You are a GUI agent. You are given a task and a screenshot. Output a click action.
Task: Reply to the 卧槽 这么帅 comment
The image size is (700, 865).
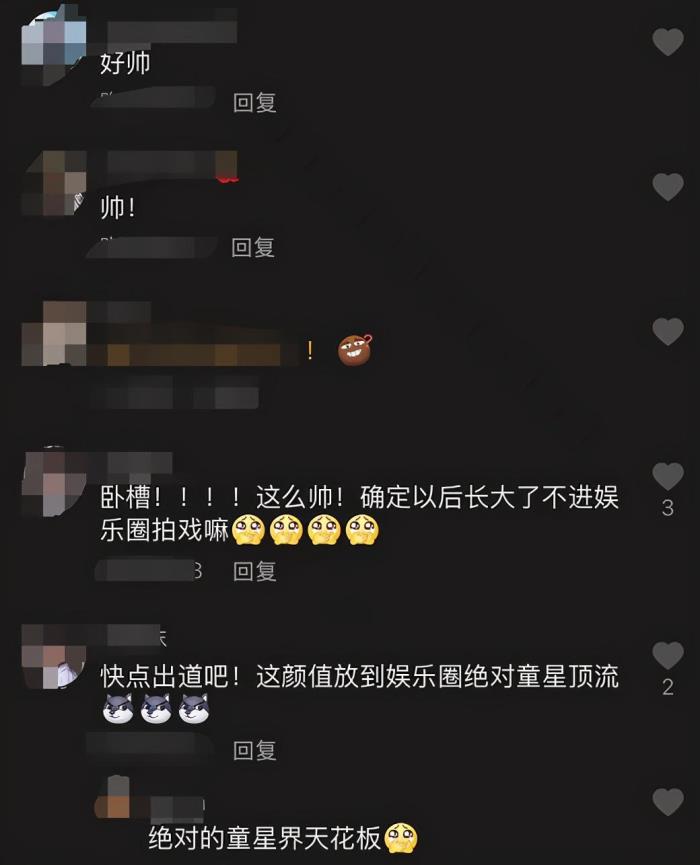[x=254, y=571]
